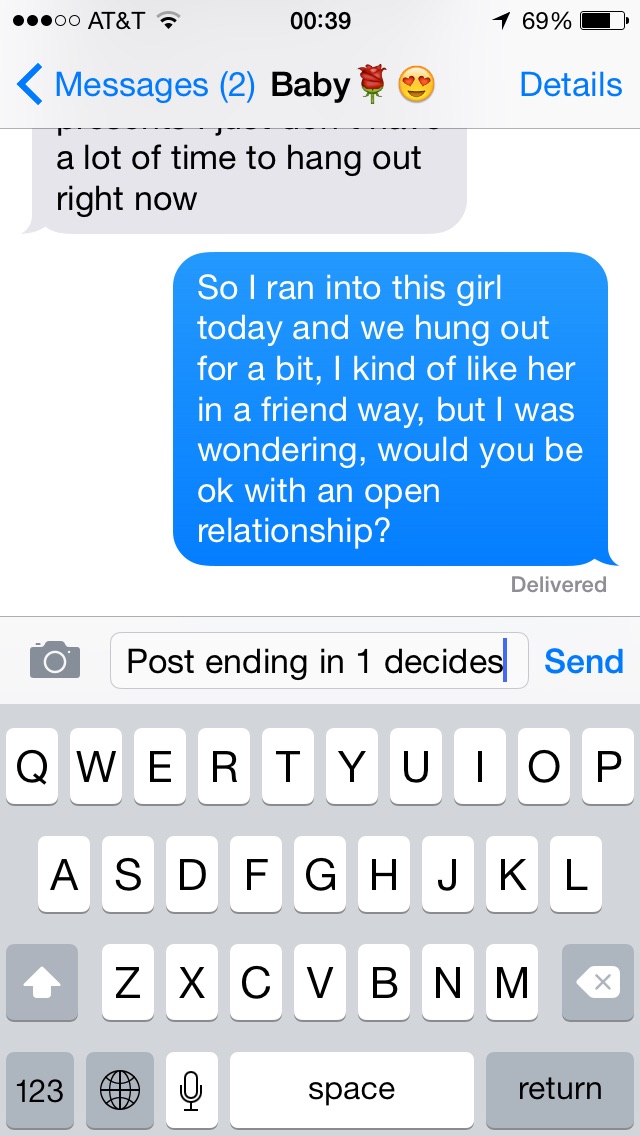
Task: Switch keyboard to numbers with 123
Action: [40, 1090]
